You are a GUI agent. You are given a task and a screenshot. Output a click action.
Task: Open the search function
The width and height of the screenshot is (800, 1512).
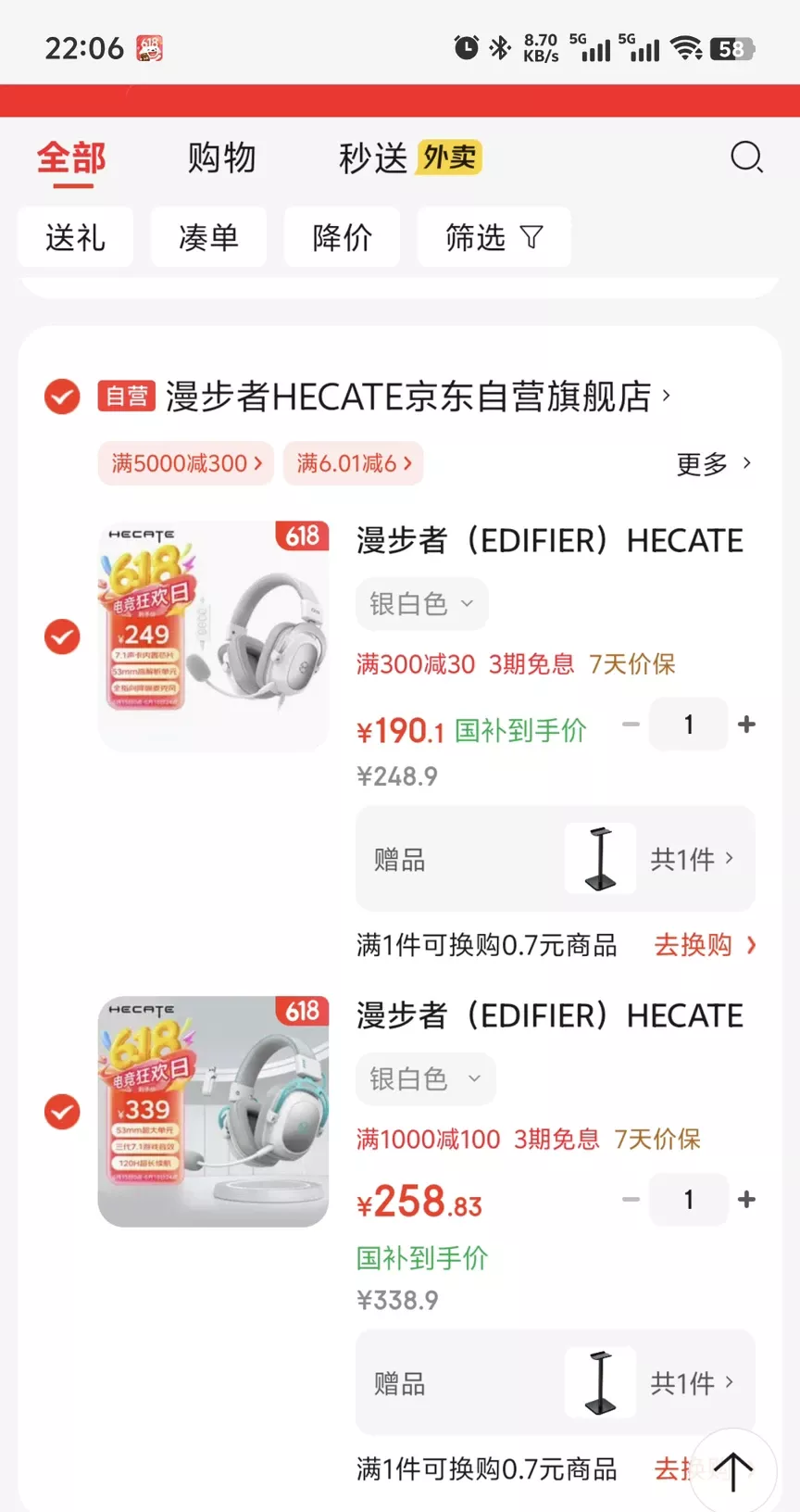pos(746,158)
